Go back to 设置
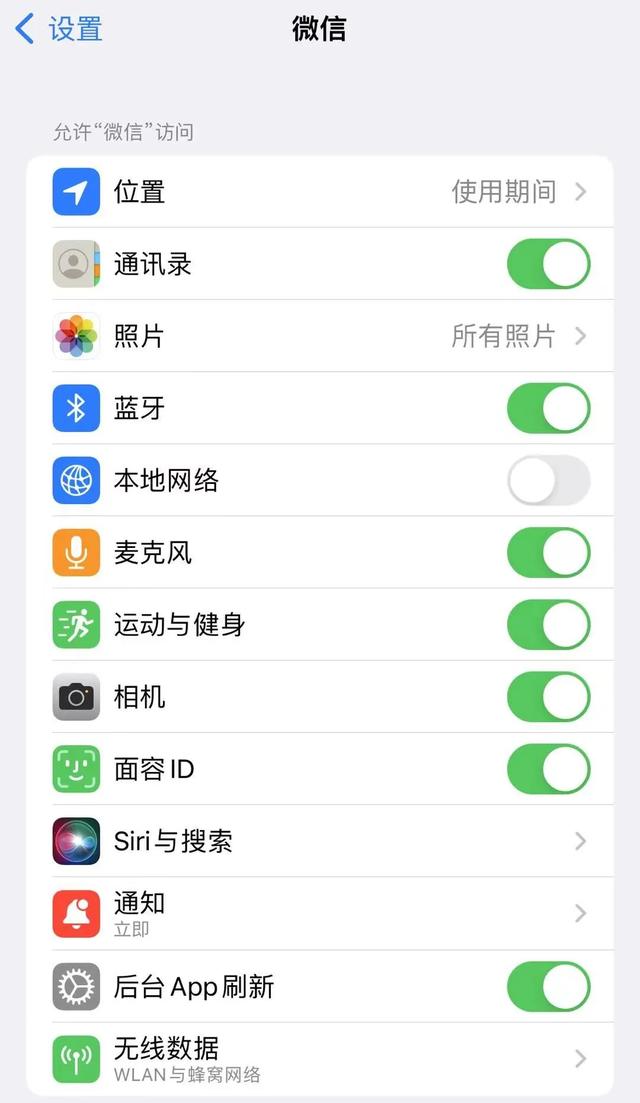The height and width of the screenshot is (1103, 640). click(x=60, y=29)
